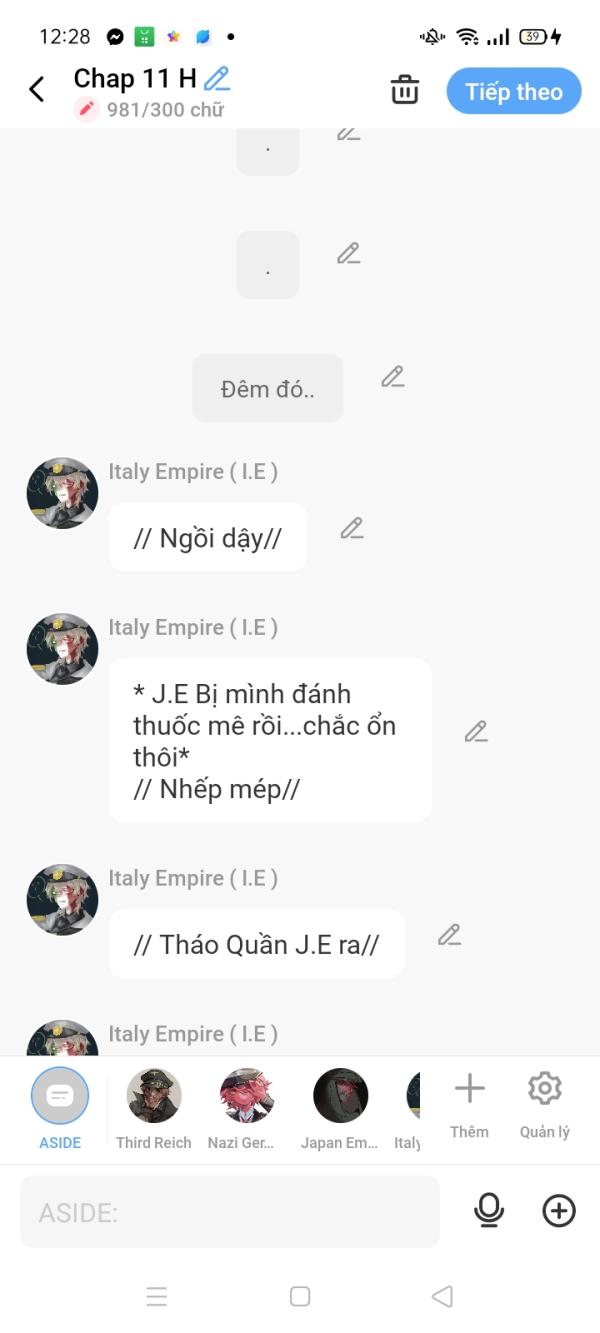
Task: Edit the chapter title Chap 11 H
Action: point(217,78)
